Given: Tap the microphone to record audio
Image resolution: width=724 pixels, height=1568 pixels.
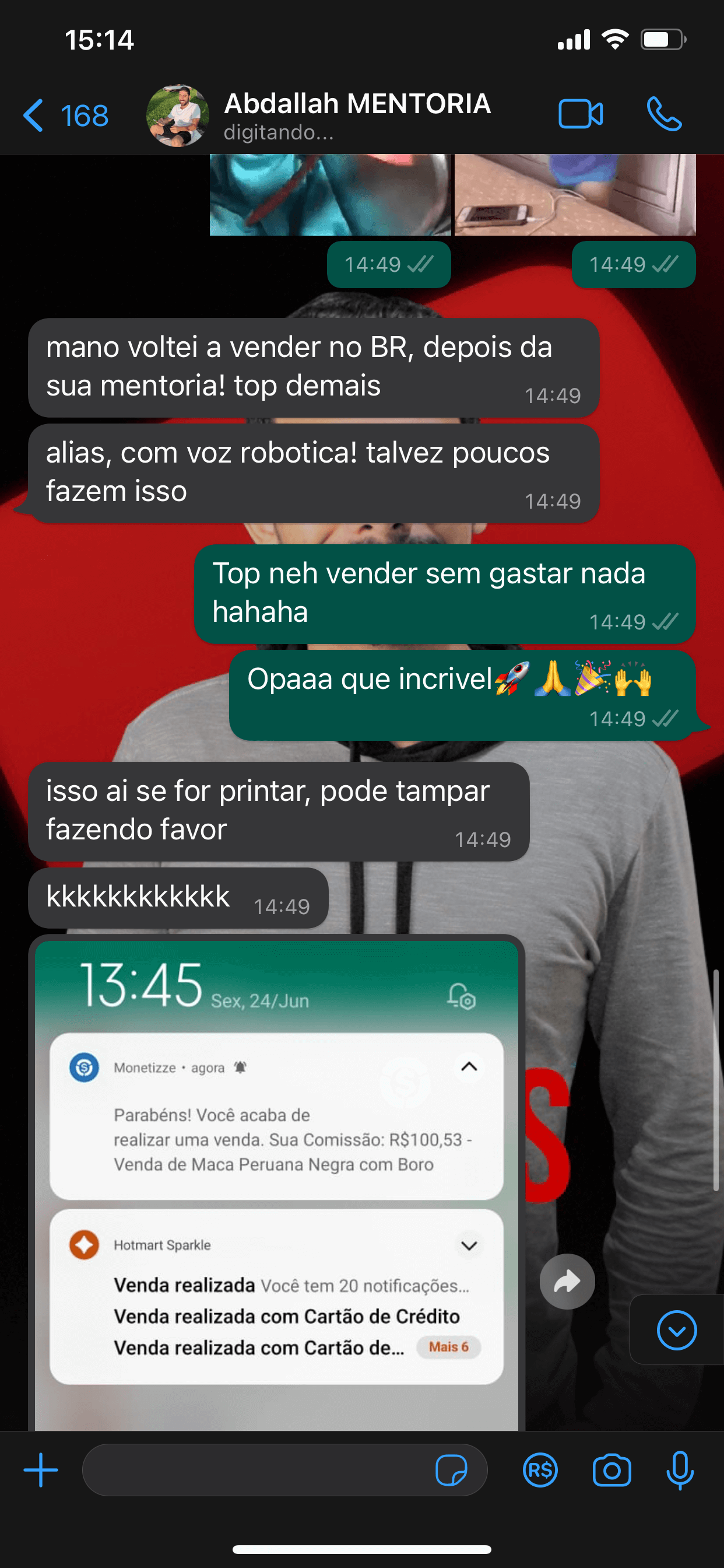Looking at the screenshot, I should point(680,1470).
